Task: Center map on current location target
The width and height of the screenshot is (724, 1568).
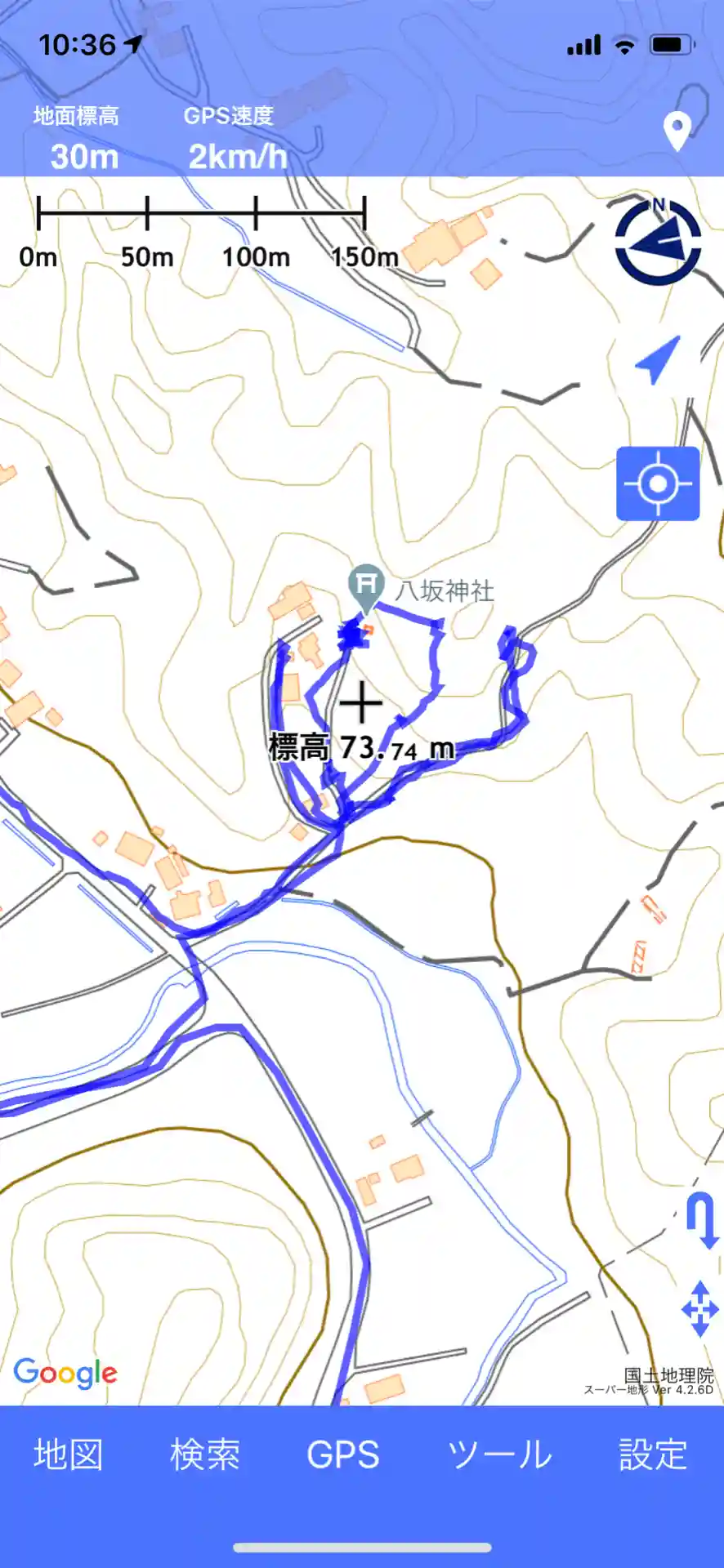Action: pyautogui.click(x=658, y=483)
